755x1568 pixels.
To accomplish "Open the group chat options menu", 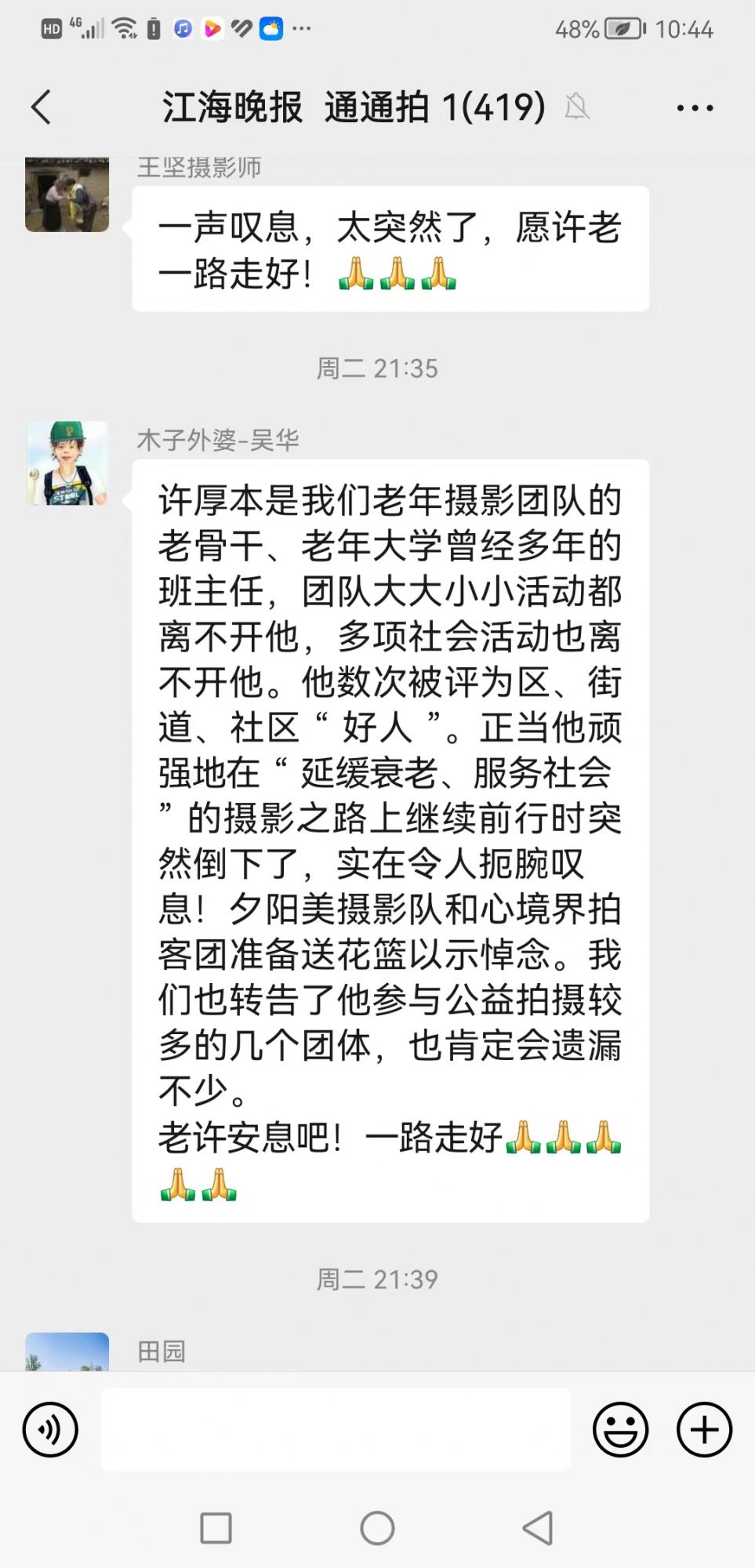I will 695,107.
